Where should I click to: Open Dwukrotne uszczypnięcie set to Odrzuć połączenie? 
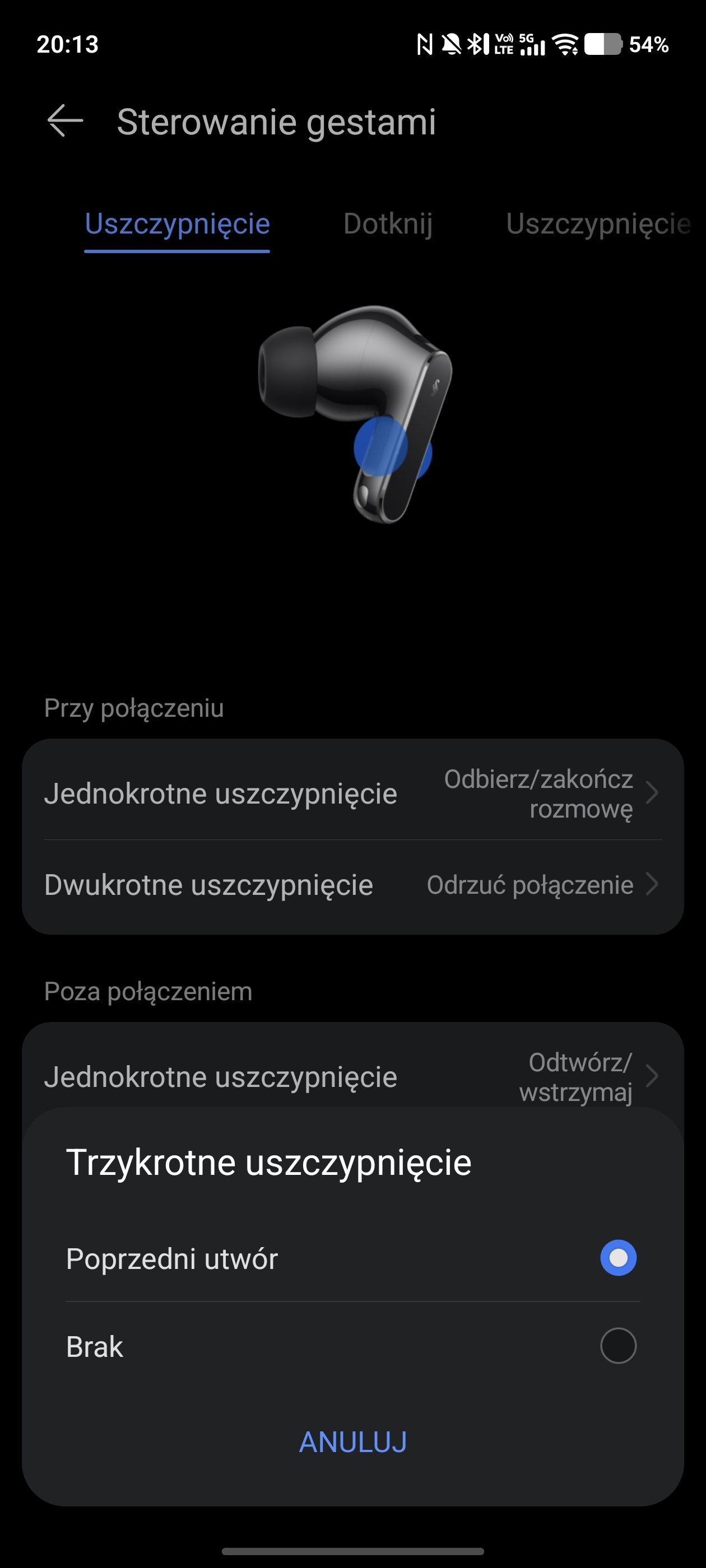pyautogui.click(x=352, y=884)
